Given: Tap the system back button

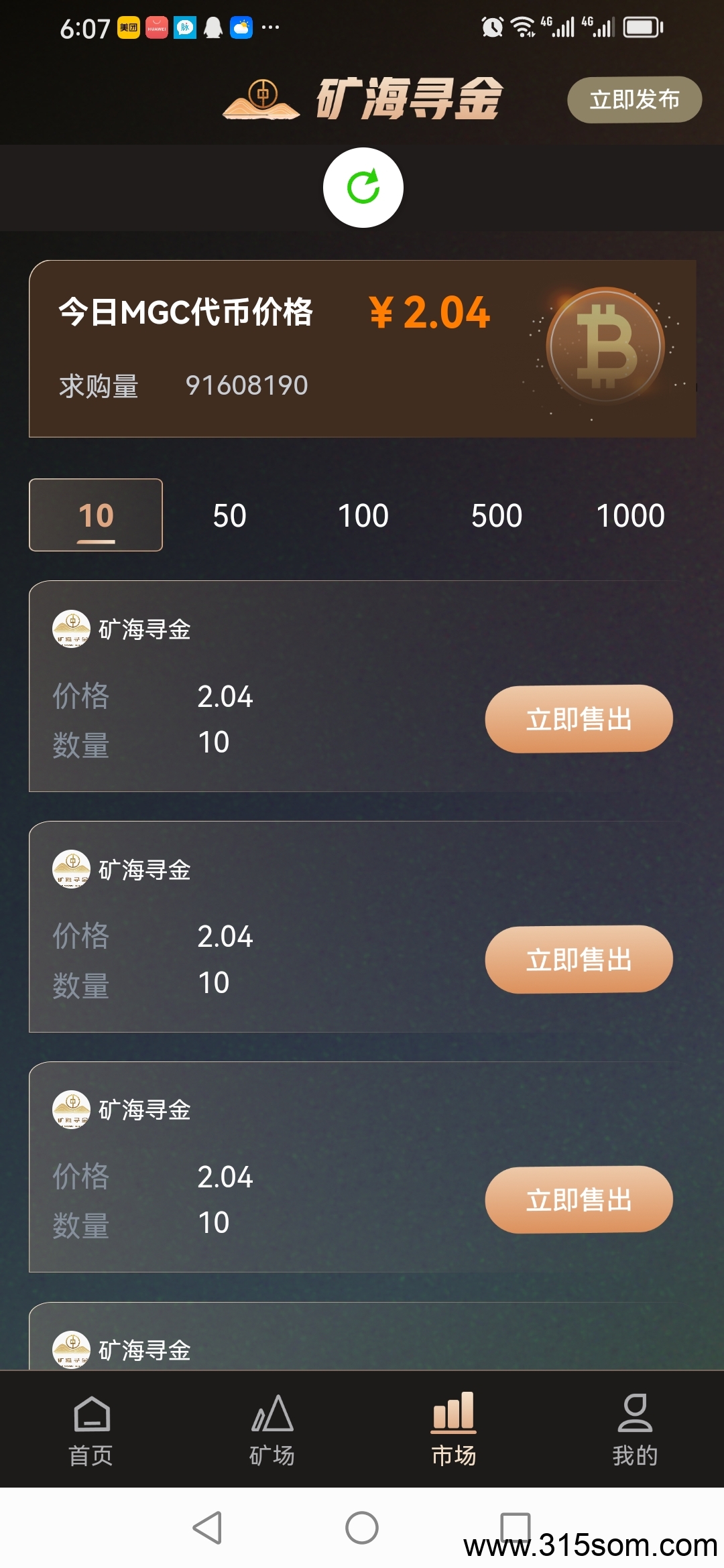Looking at the screenshot, I should pos(207,1528).
